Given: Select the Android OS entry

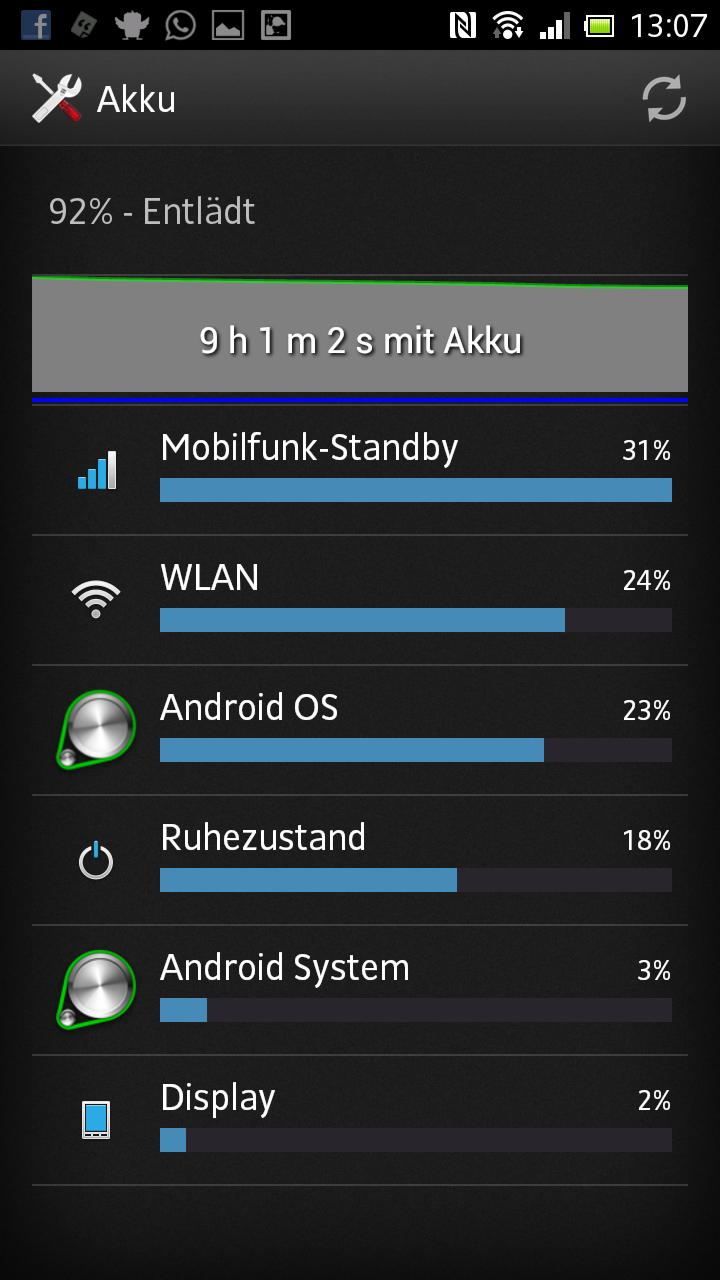Looking at the screenshot, I should point(360,730).
